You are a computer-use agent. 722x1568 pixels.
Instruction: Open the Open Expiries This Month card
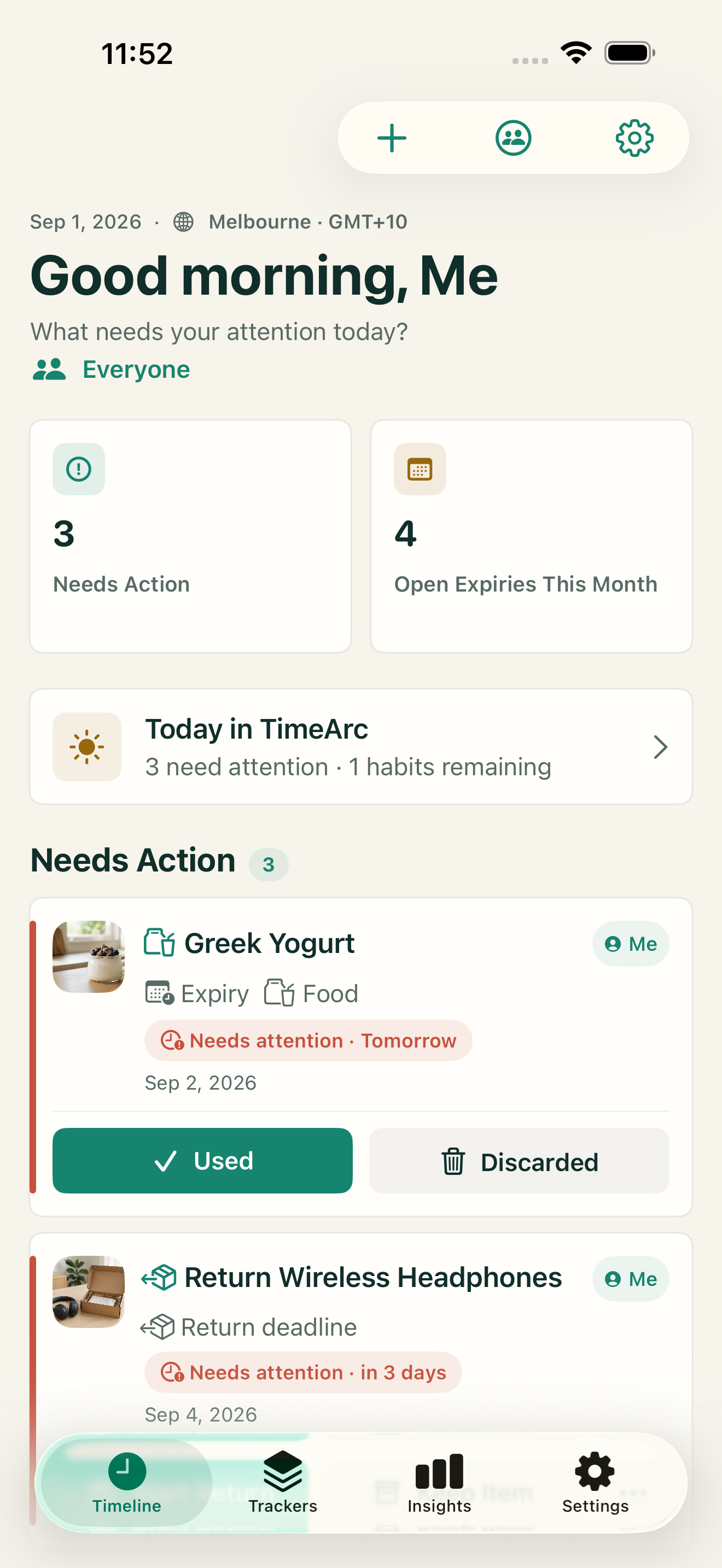point(532,536)
